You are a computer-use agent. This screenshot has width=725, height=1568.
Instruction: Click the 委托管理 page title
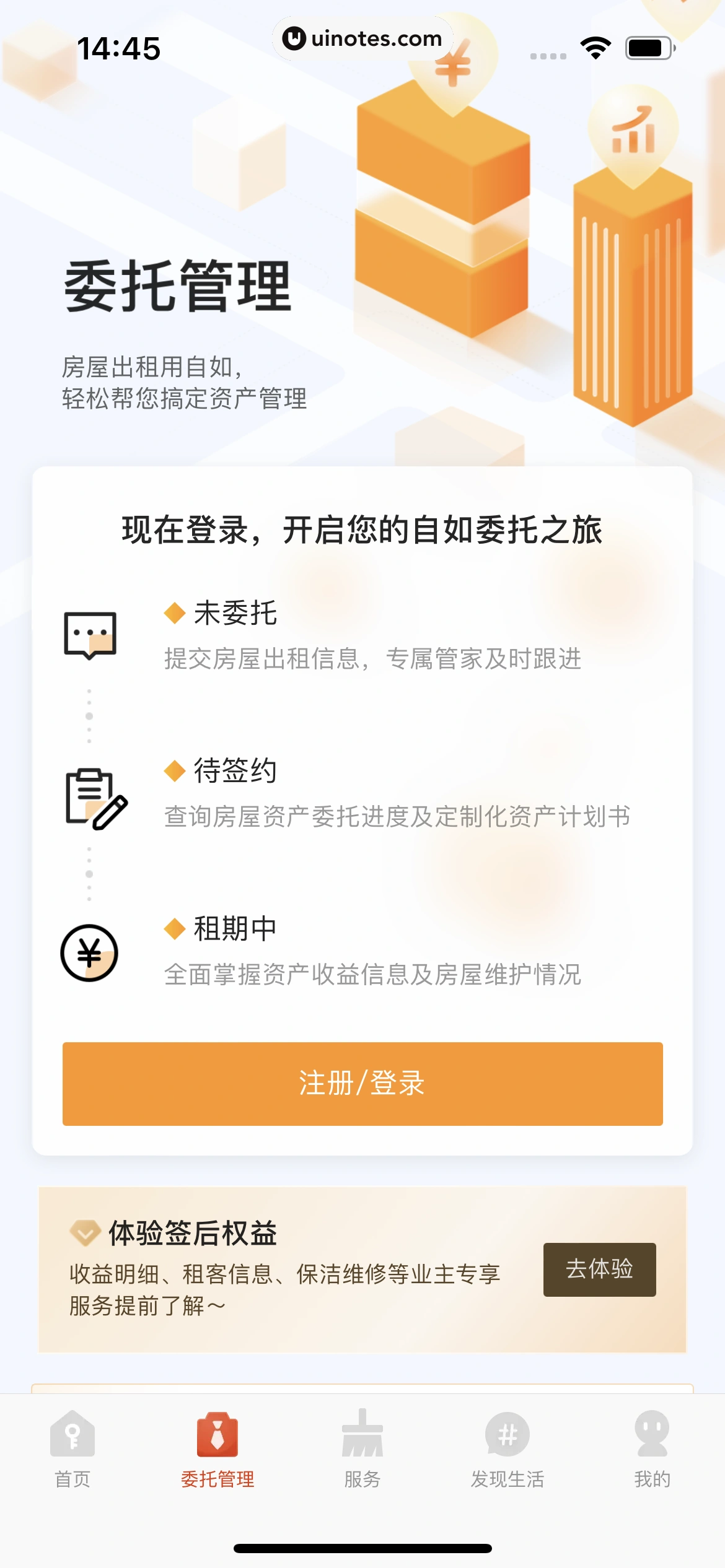coord(177,285)
